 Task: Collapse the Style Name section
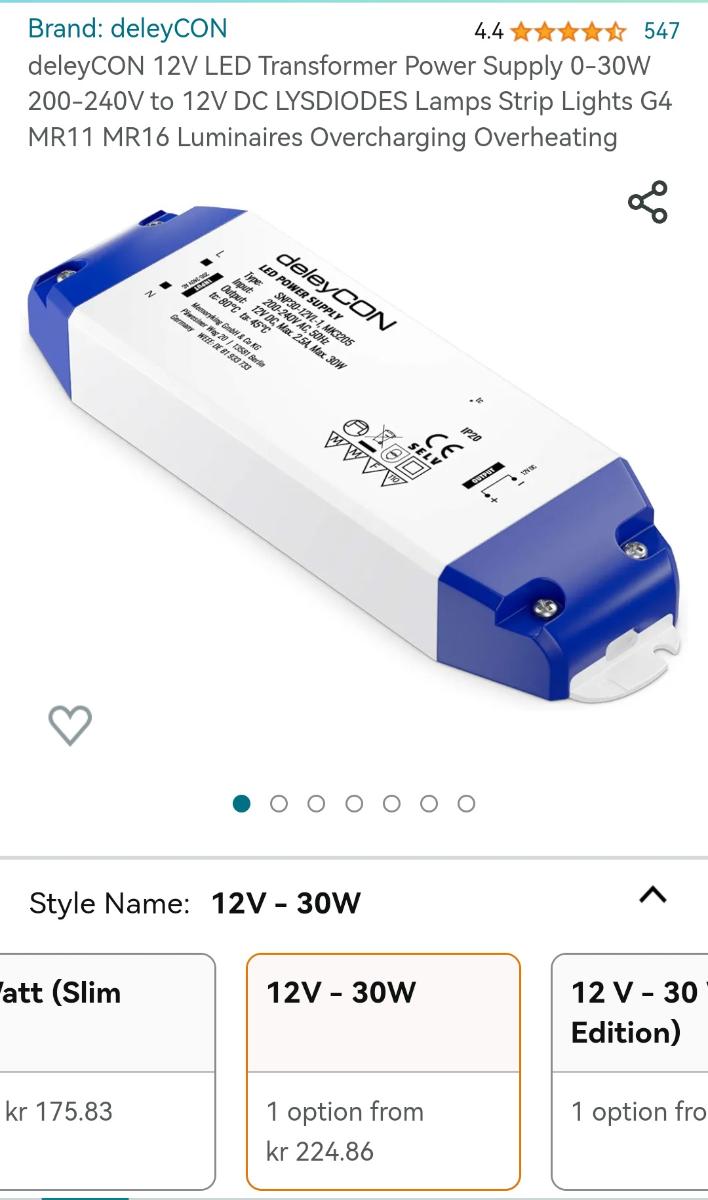pos(652,895)
